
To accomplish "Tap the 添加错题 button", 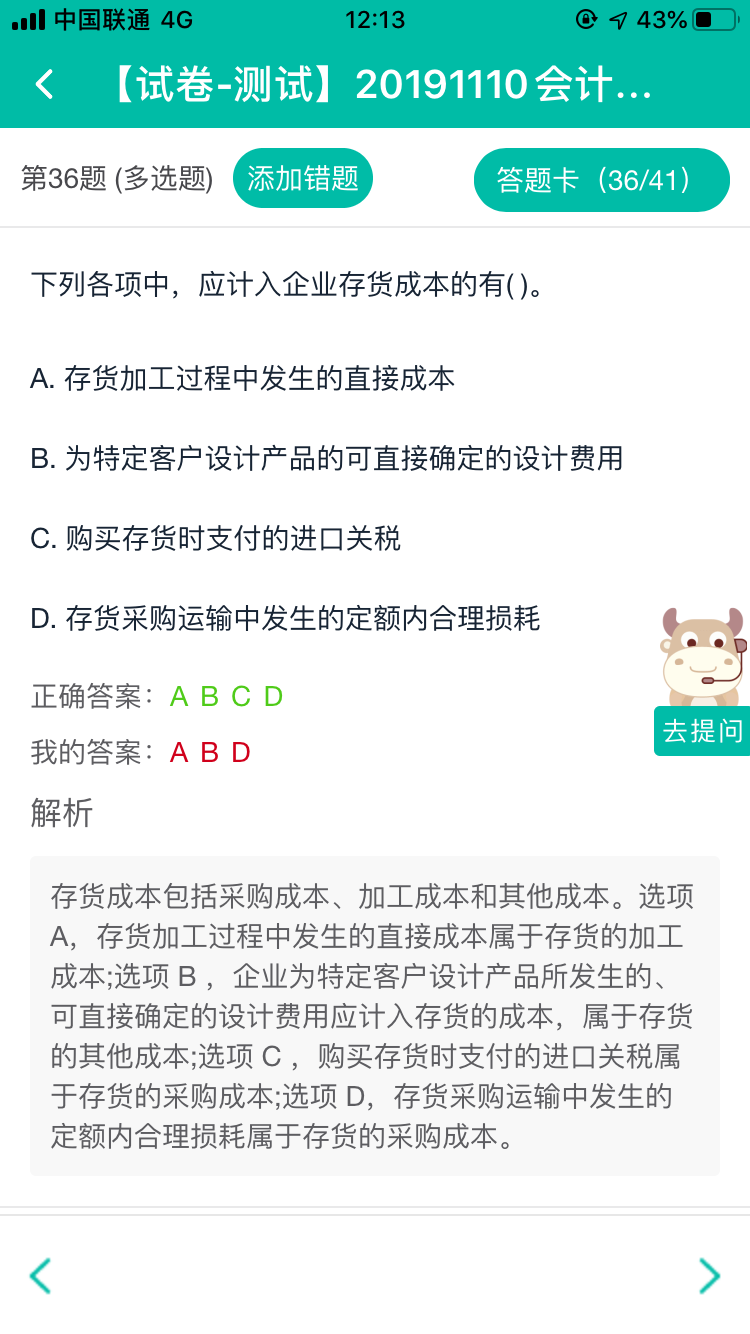I will (x=303, y=179).
